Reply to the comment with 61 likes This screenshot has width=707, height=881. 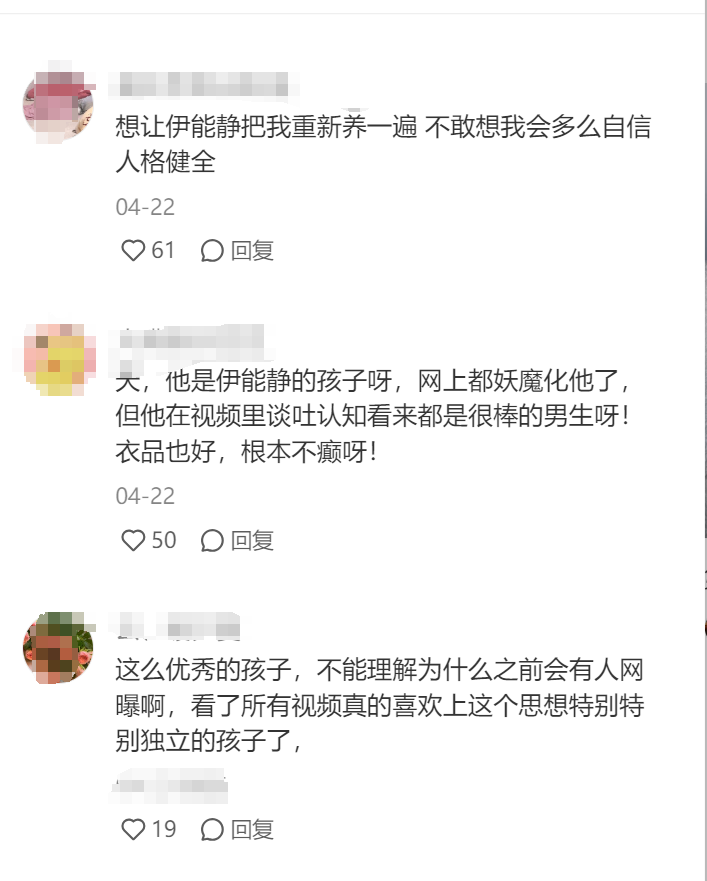coord(238,250)
